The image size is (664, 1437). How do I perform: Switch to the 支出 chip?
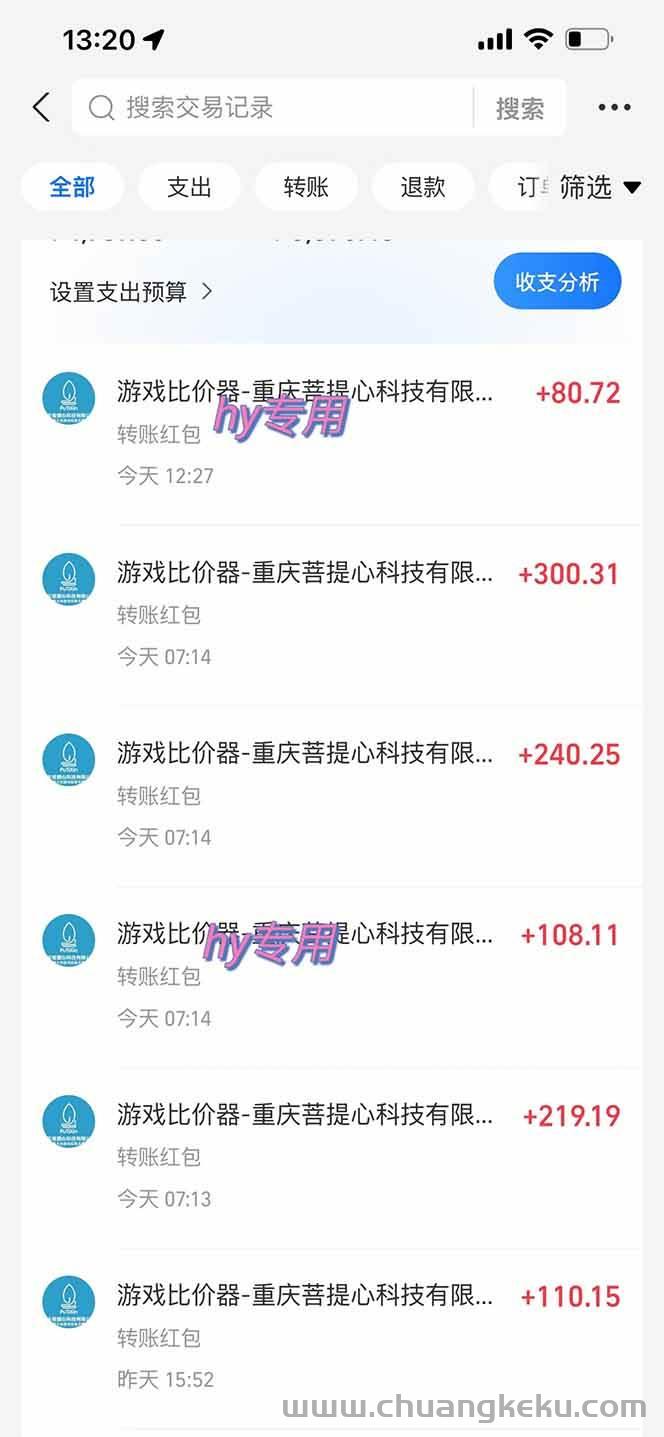[x=189, y=187]
